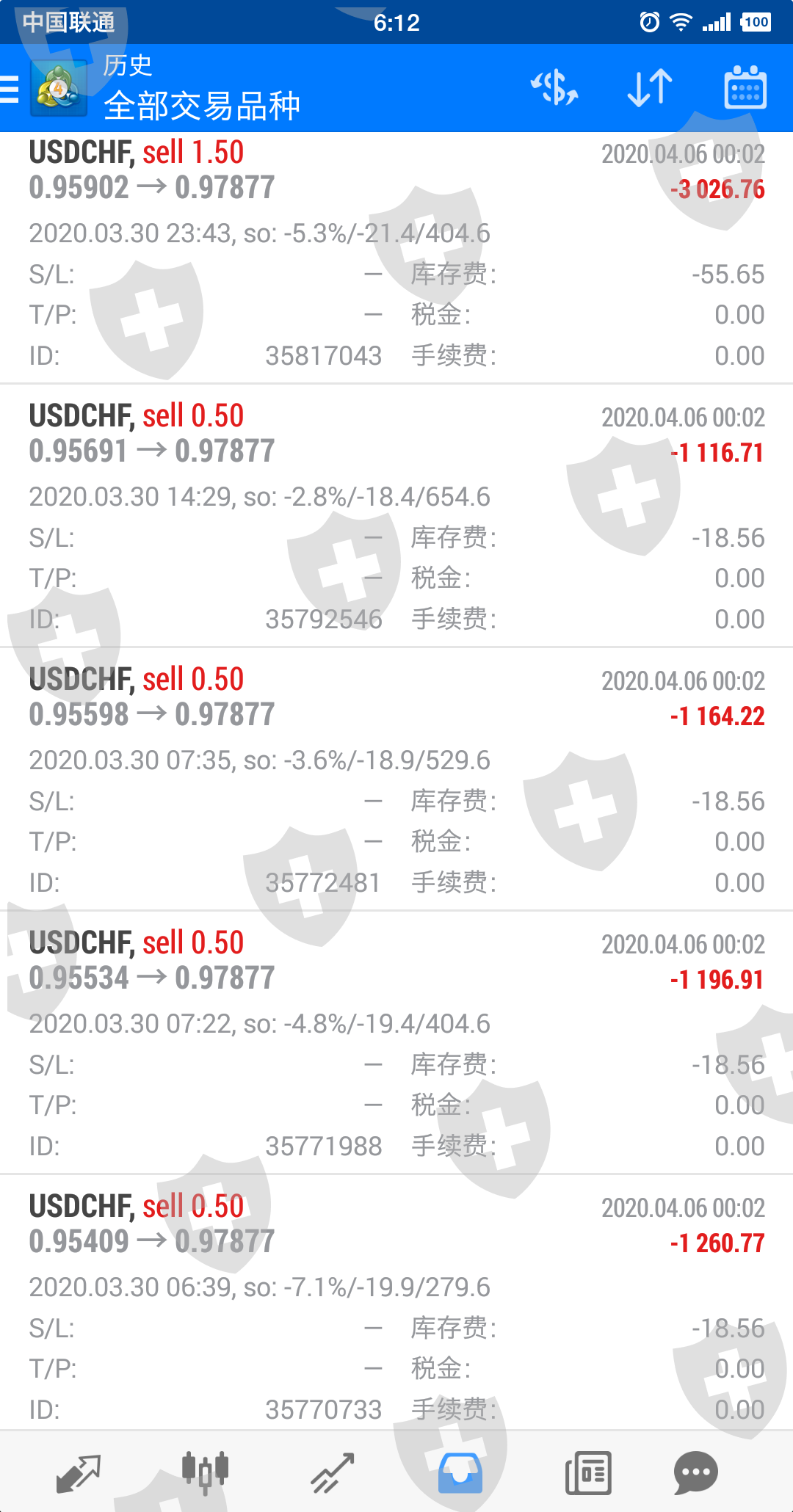
Task: Open the symbol filter icon
Action: click(554, 88)
